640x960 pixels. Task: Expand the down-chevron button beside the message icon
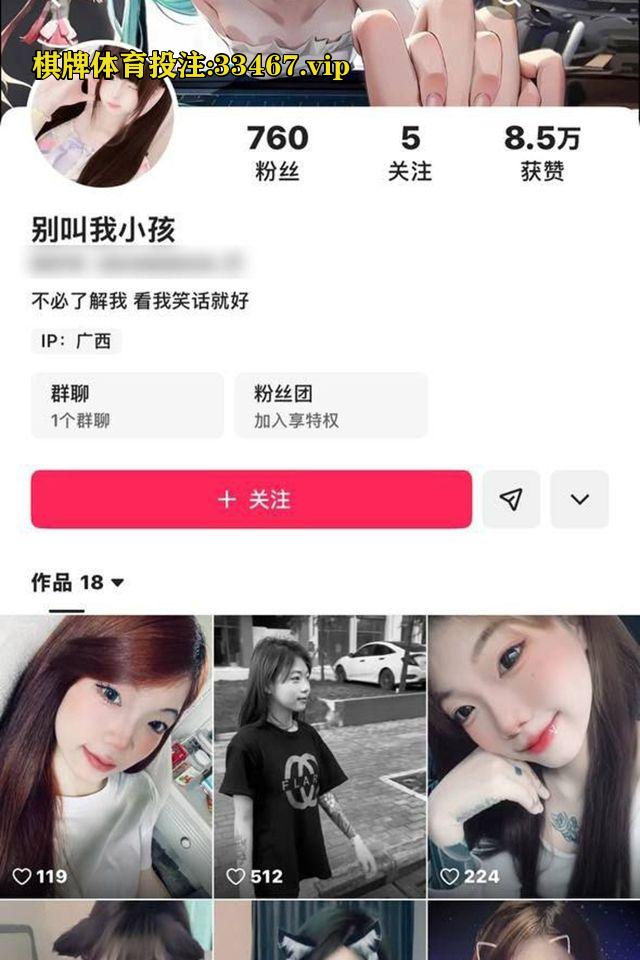click(x=580, y=499)
